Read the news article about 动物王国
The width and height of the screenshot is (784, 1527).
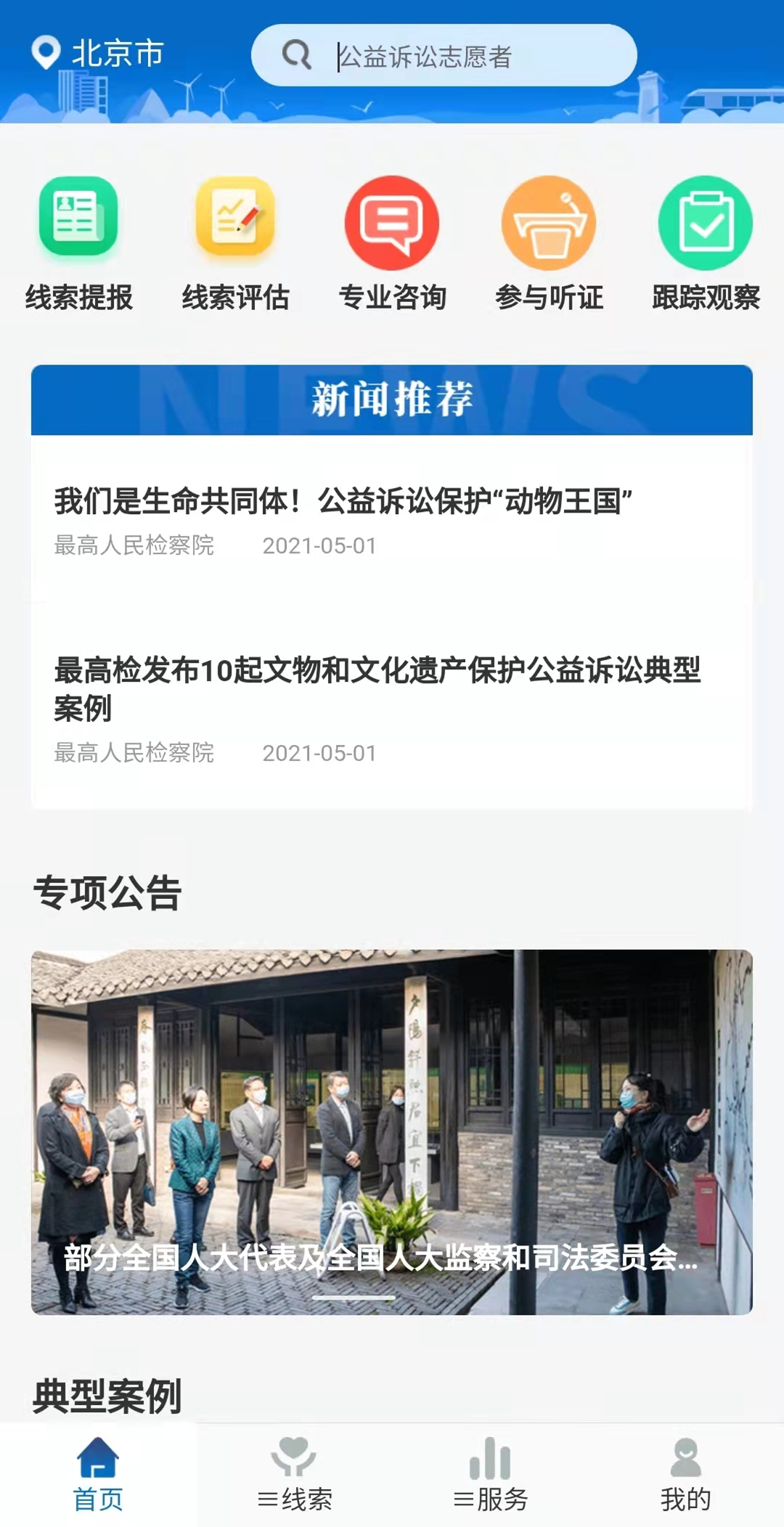pyautogui.click(x=343, y=502)
